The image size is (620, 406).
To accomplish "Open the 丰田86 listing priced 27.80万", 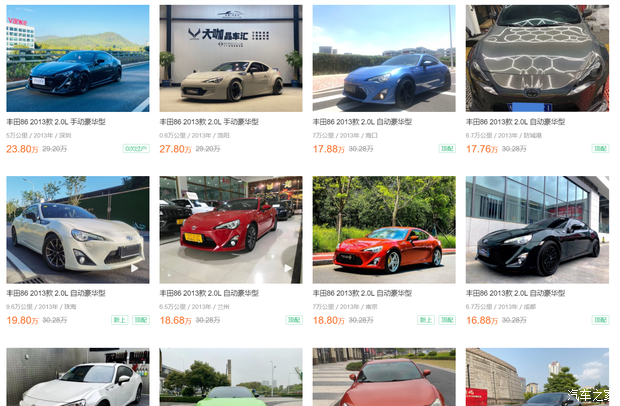I will pos(230,58).
